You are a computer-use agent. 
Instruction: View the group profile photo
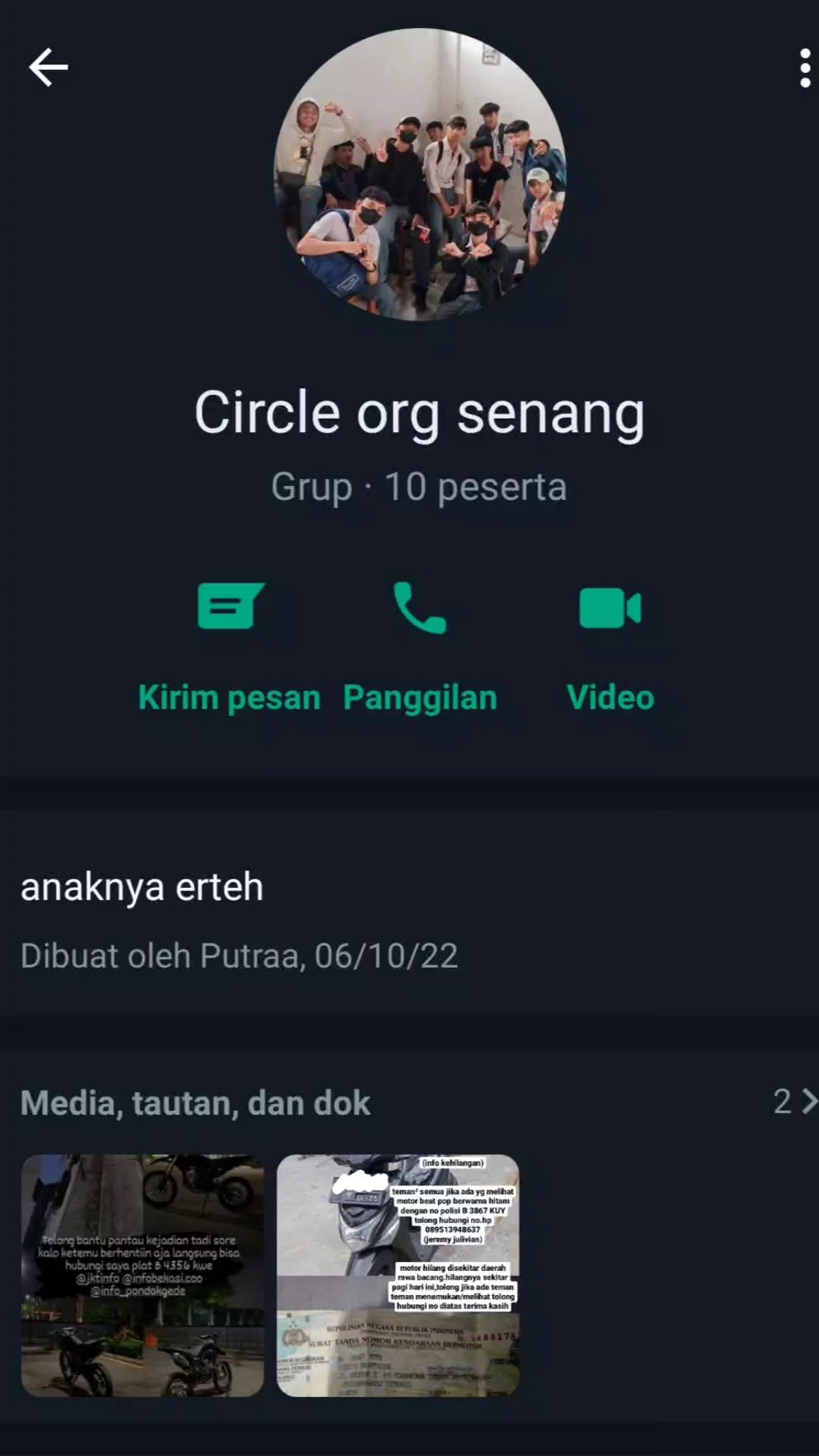(419, 174)
